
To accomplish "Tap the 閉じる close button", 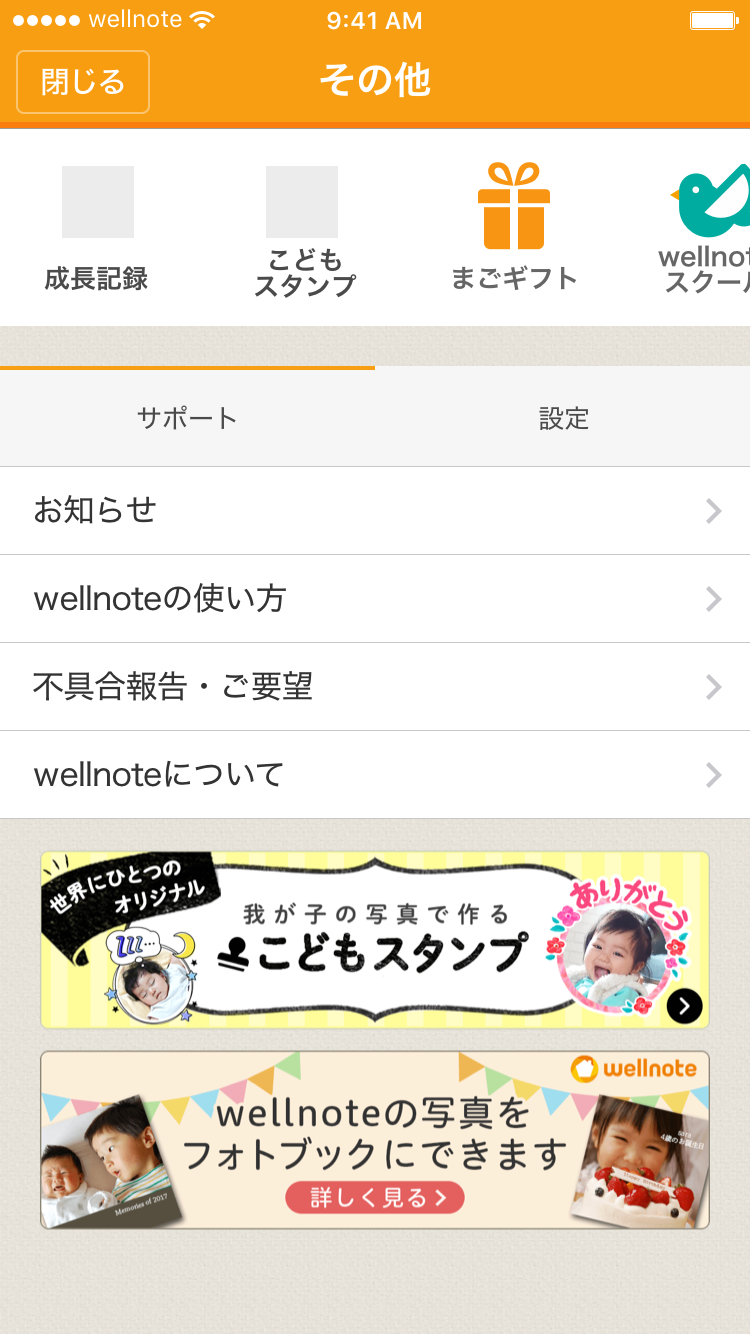I will click(83, 81).
